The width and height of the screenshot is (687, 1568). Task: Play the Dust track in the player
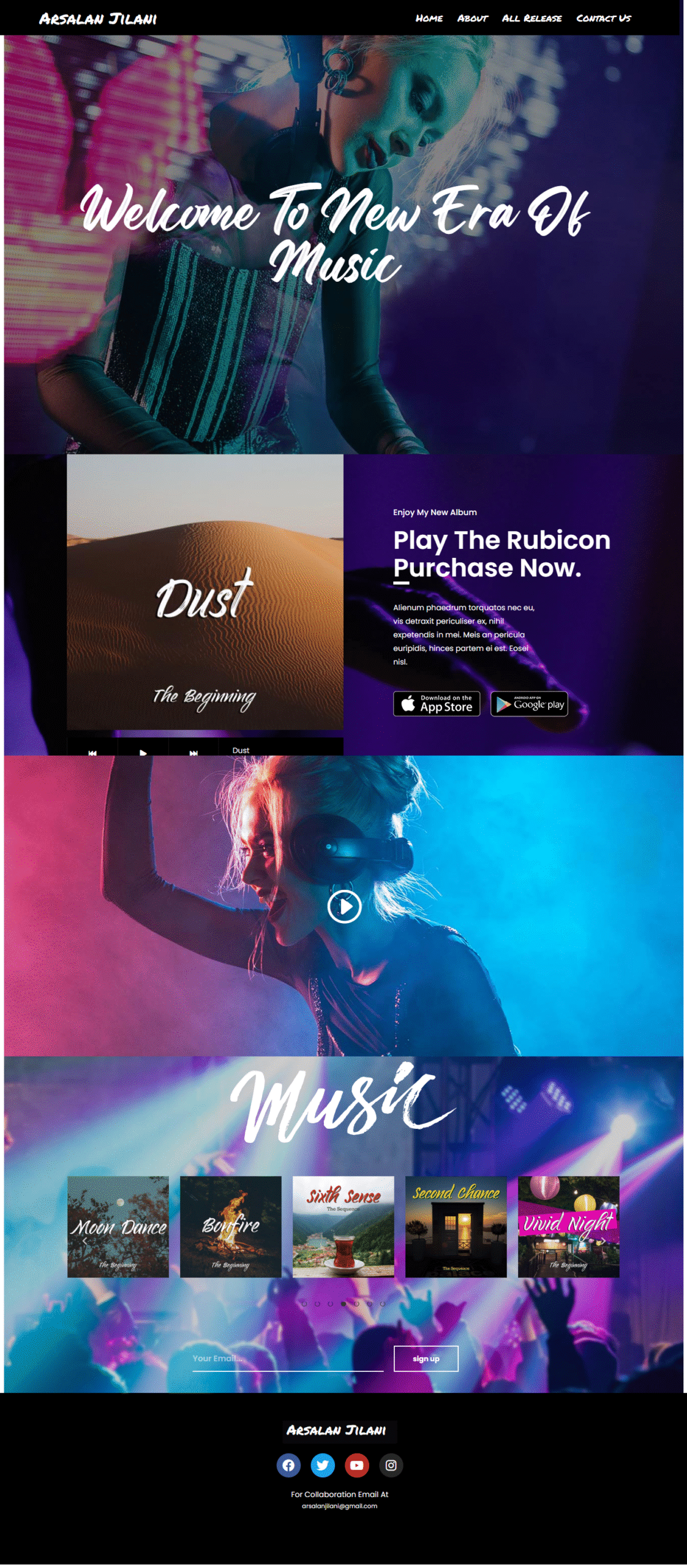tap(143, 752)
